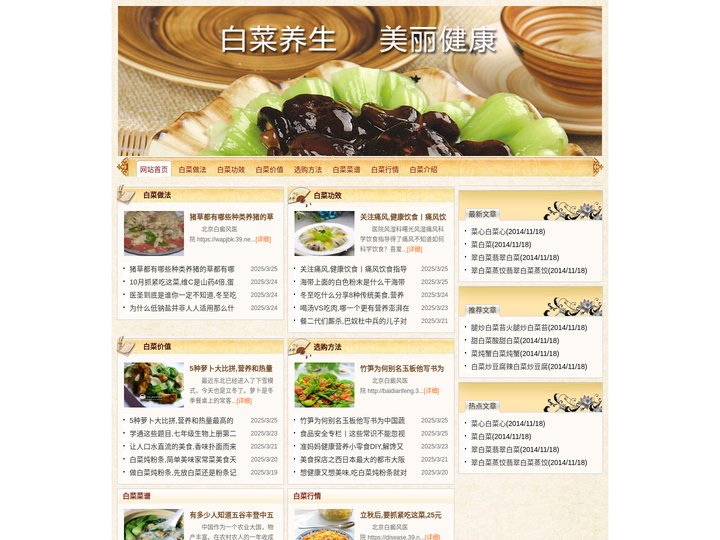Open the 网站首页 navigation tab
This screenshot has width=720, height=540.
pos(154,170)
